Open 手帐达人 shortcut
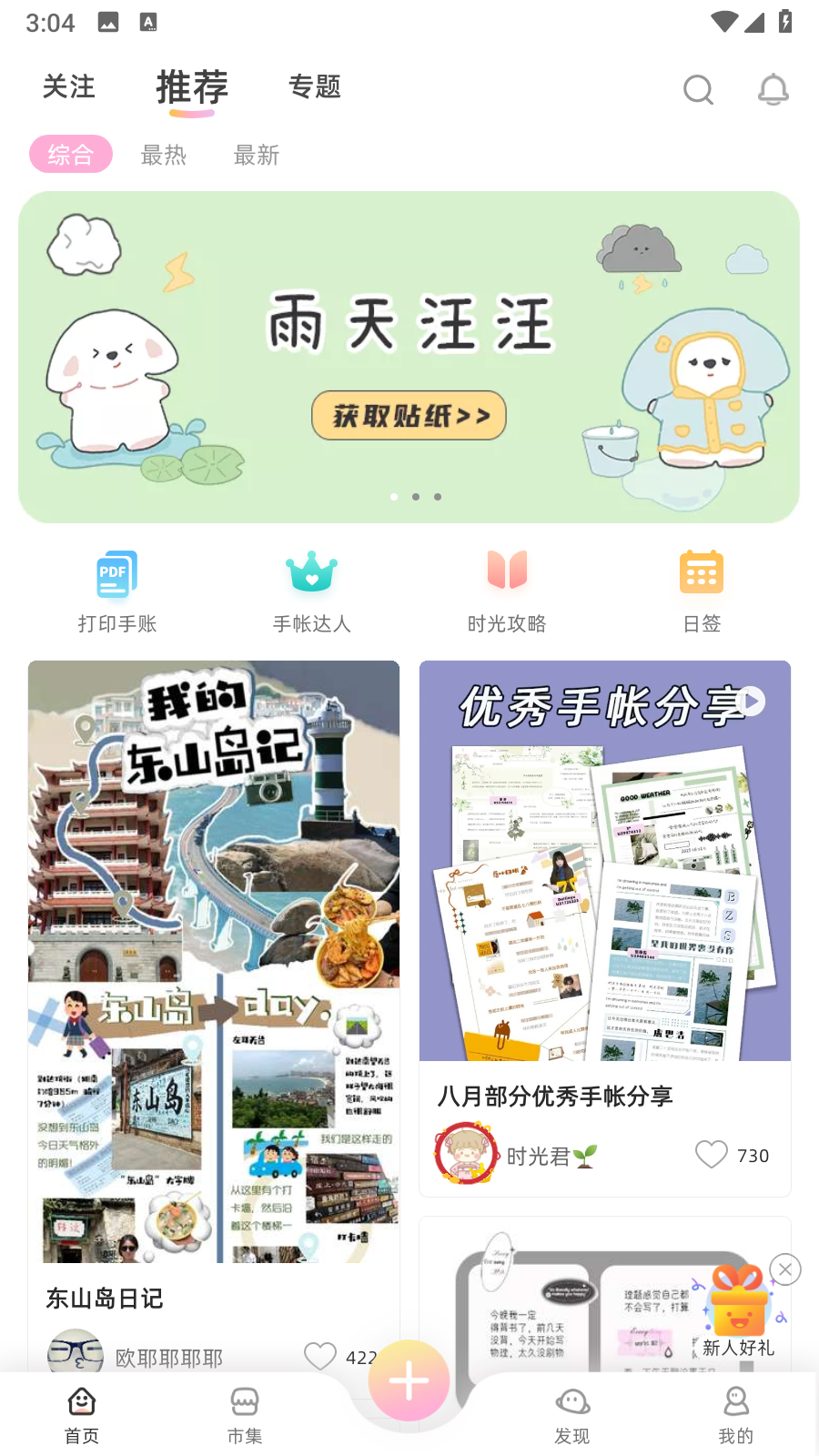This screenshot has height=1456, width=819. point(312,591)
